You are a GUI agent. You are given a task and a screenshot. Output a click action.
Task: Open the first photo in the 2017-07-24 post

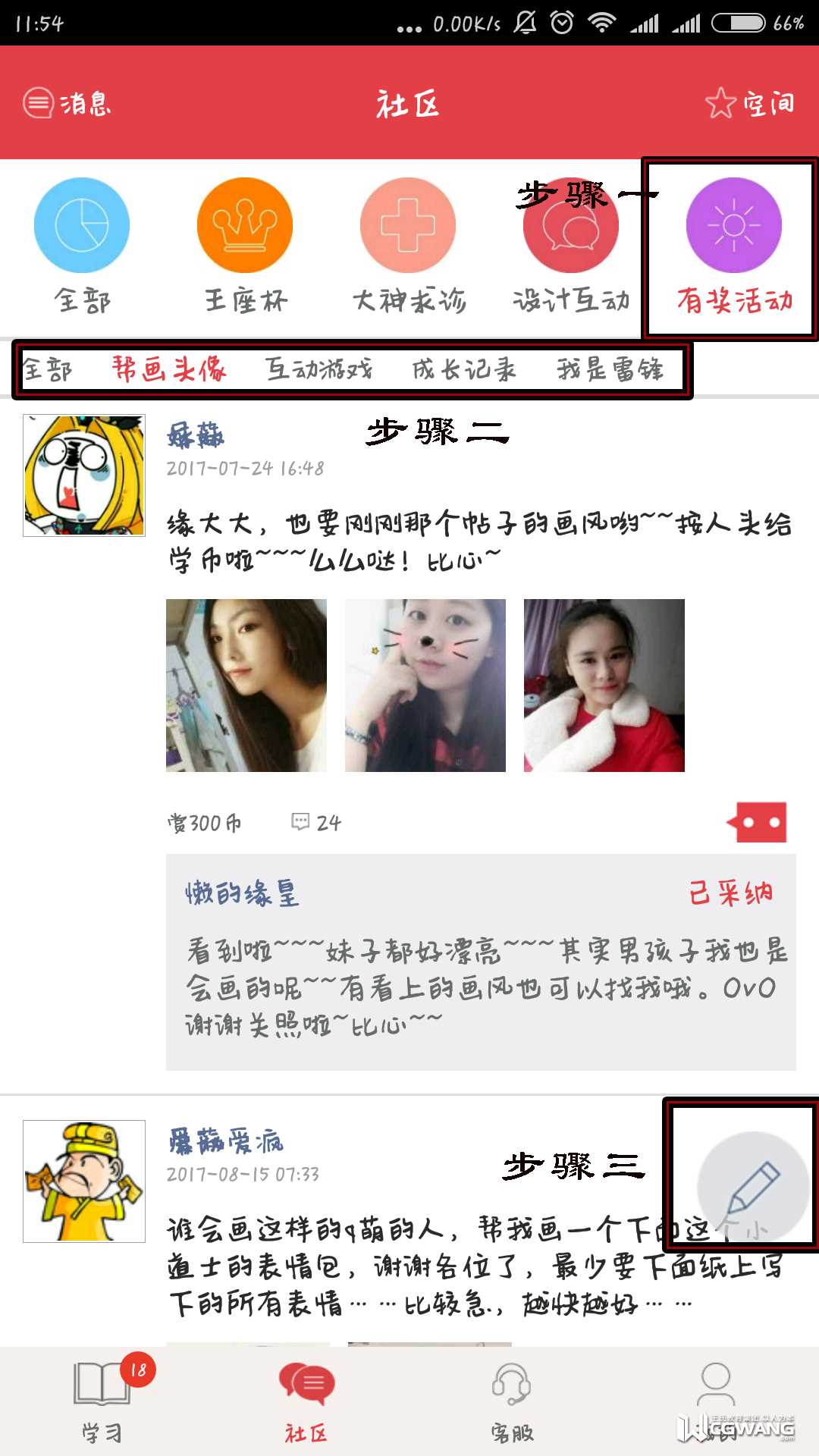246,686
